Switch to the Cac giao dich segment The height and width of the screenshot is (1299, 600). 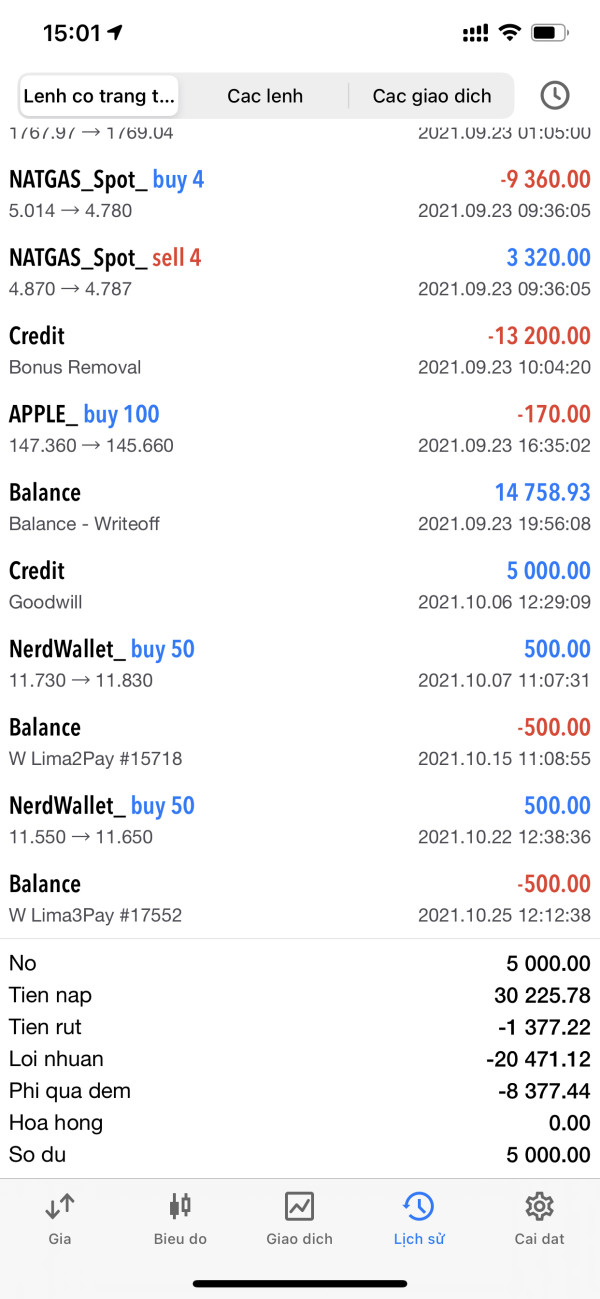432,96
